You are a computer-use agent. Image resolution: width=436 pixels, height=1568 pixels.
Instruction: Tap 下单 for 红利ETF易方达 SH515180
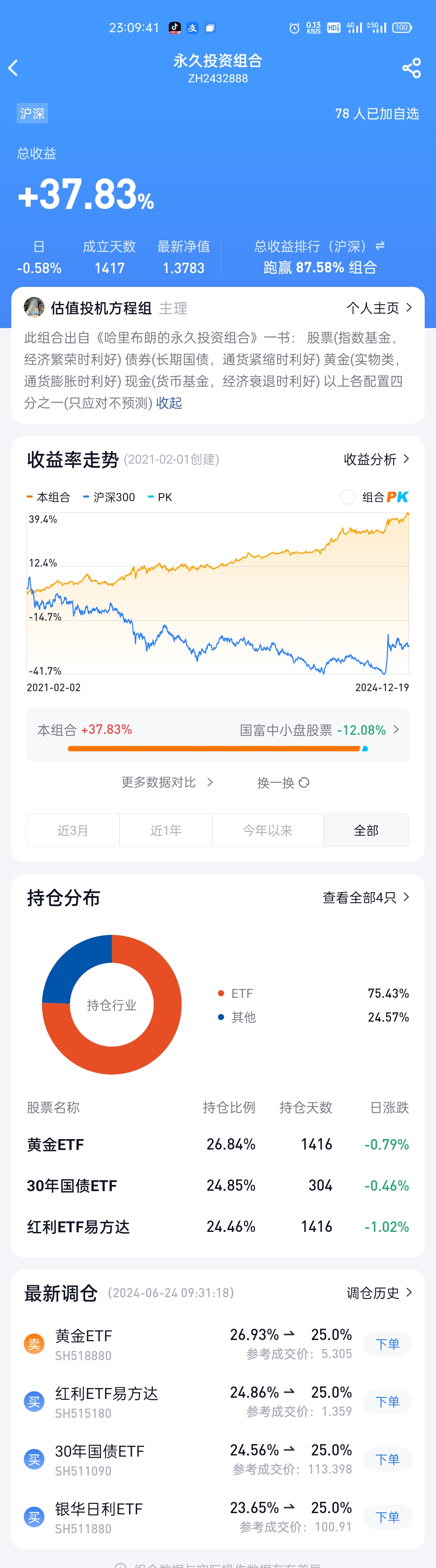click(387, 1401)
